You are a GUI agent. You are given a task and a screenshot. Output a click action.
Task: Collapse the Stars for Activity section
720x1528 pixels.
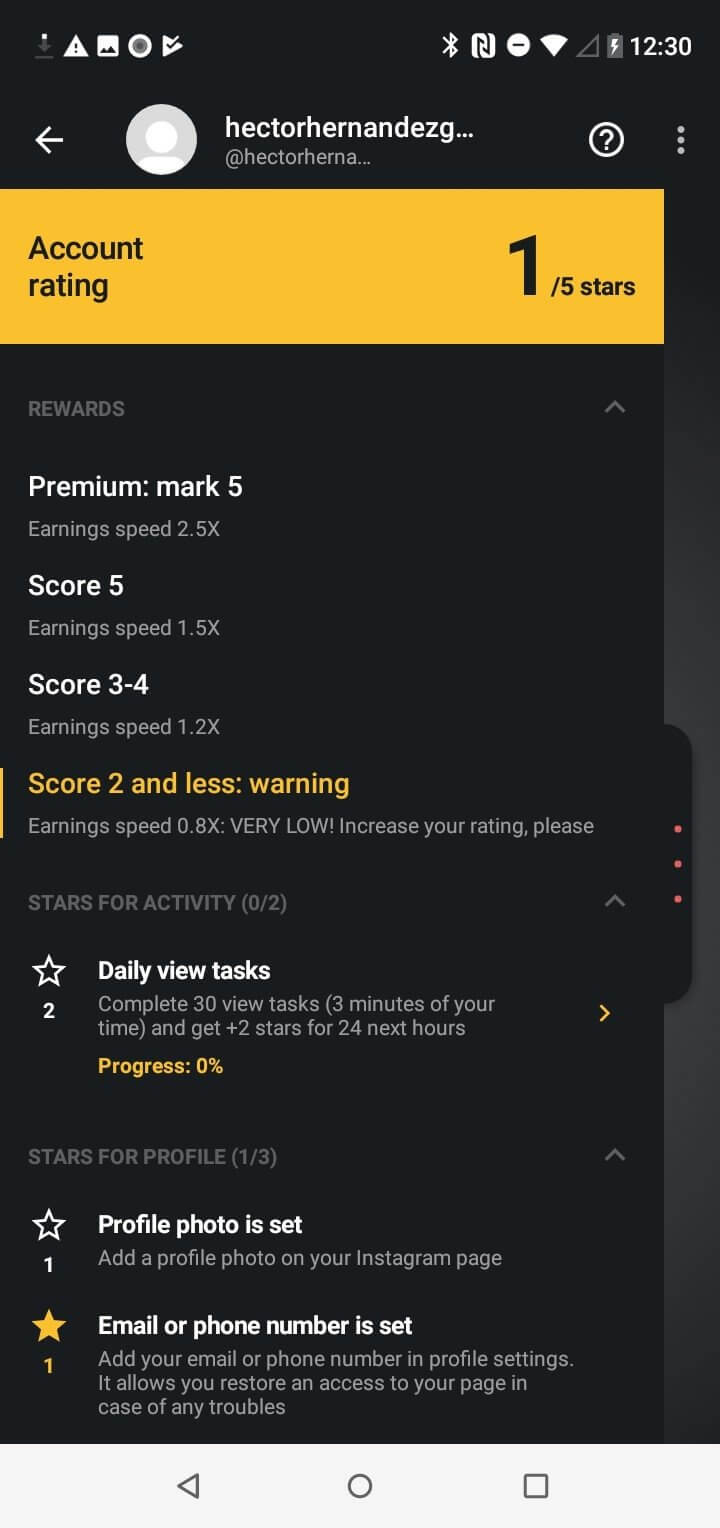pyautogui.click(x=615, y=901)
